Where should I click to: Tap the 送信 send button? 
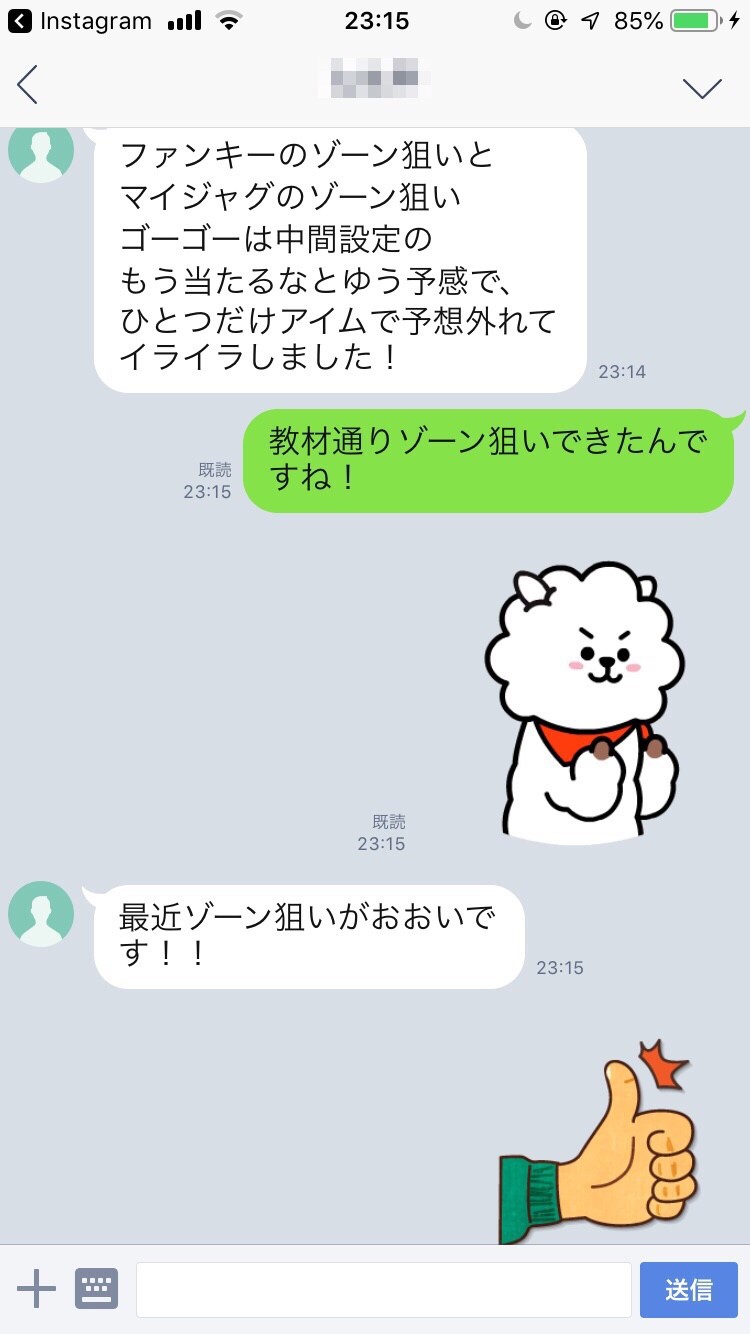688,1289
